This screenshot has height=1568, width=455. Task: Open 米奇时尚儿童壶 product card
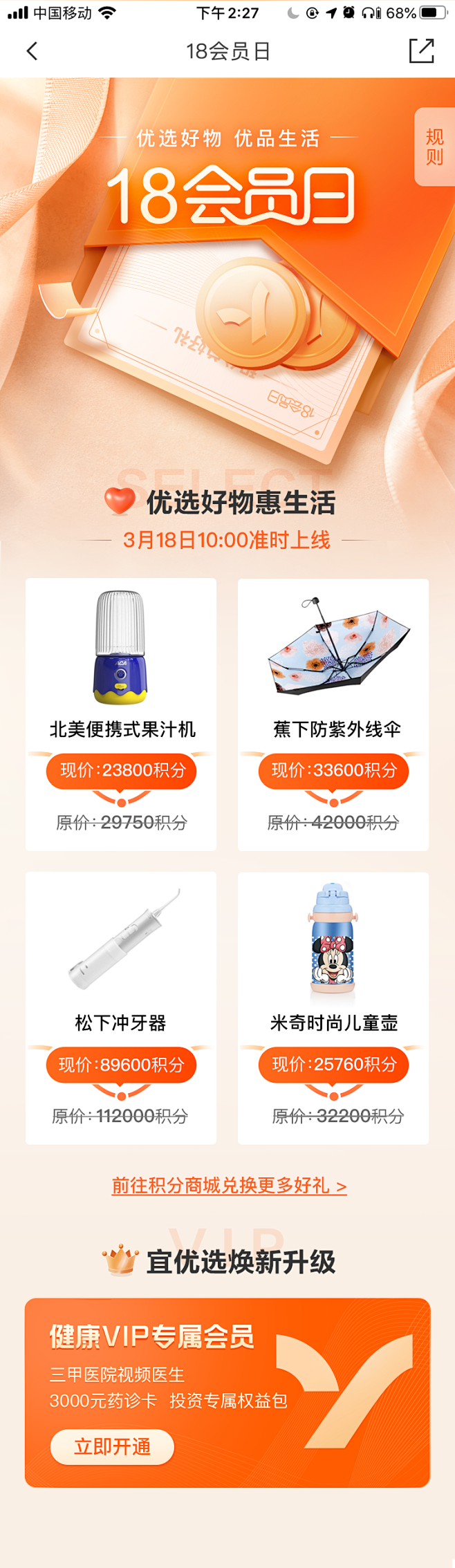tap(333, 1007)
